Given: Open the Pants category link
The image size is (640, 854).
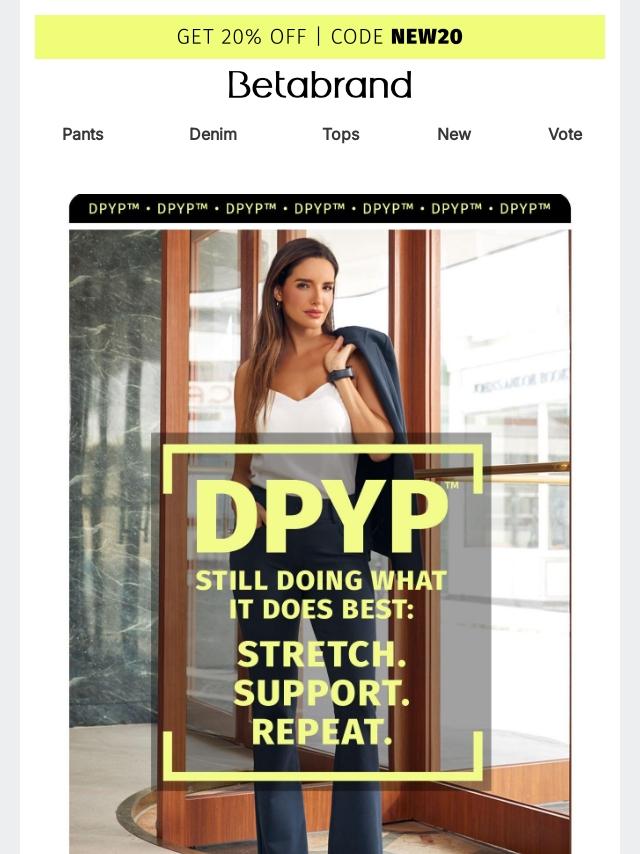Looking at the screenshot, I should [x=83, y=134].
